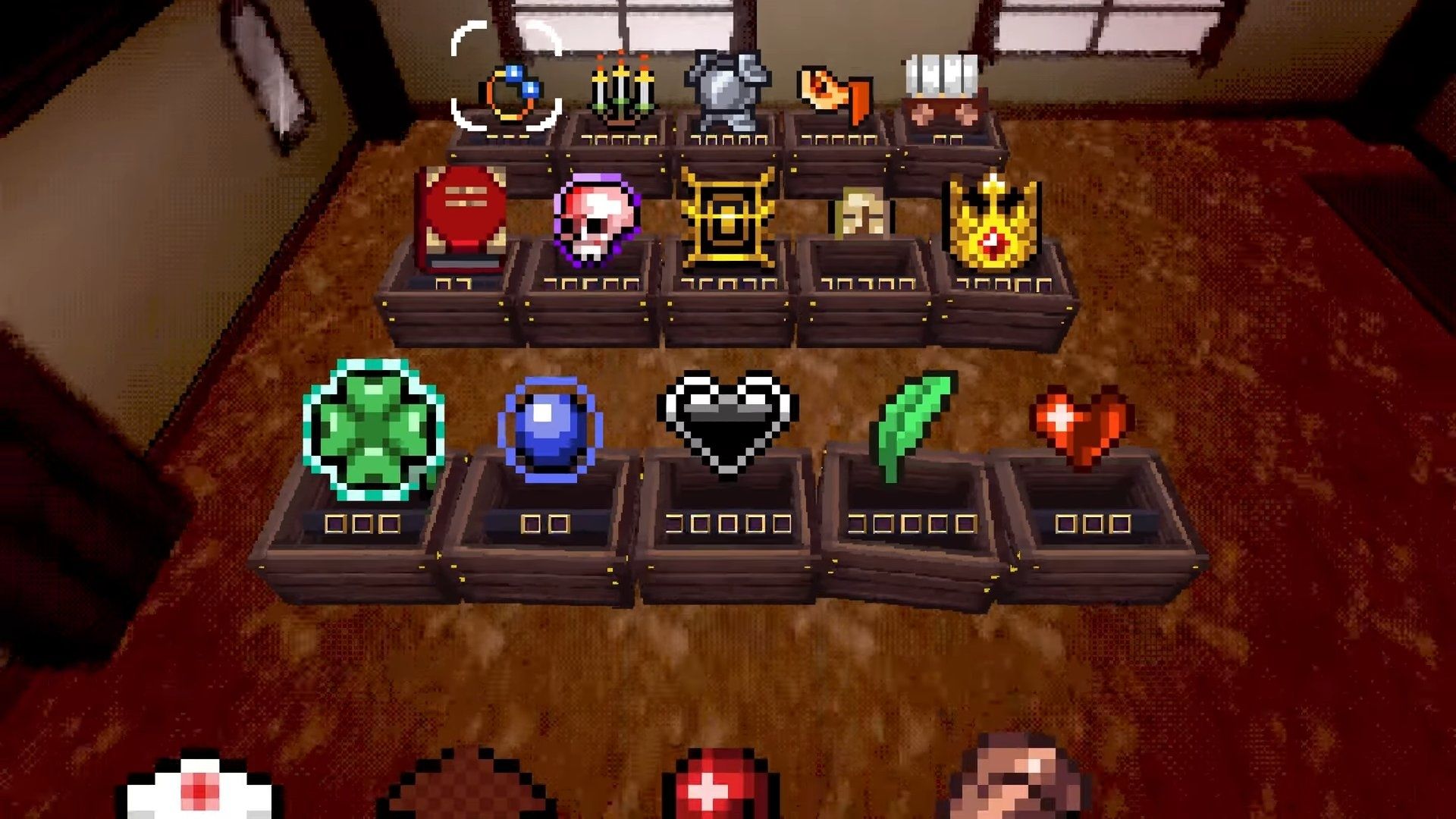Pick the silver armor power-up
Image resolution: width=1456 pixels, height=819 pixels.
tap(726, 91)
